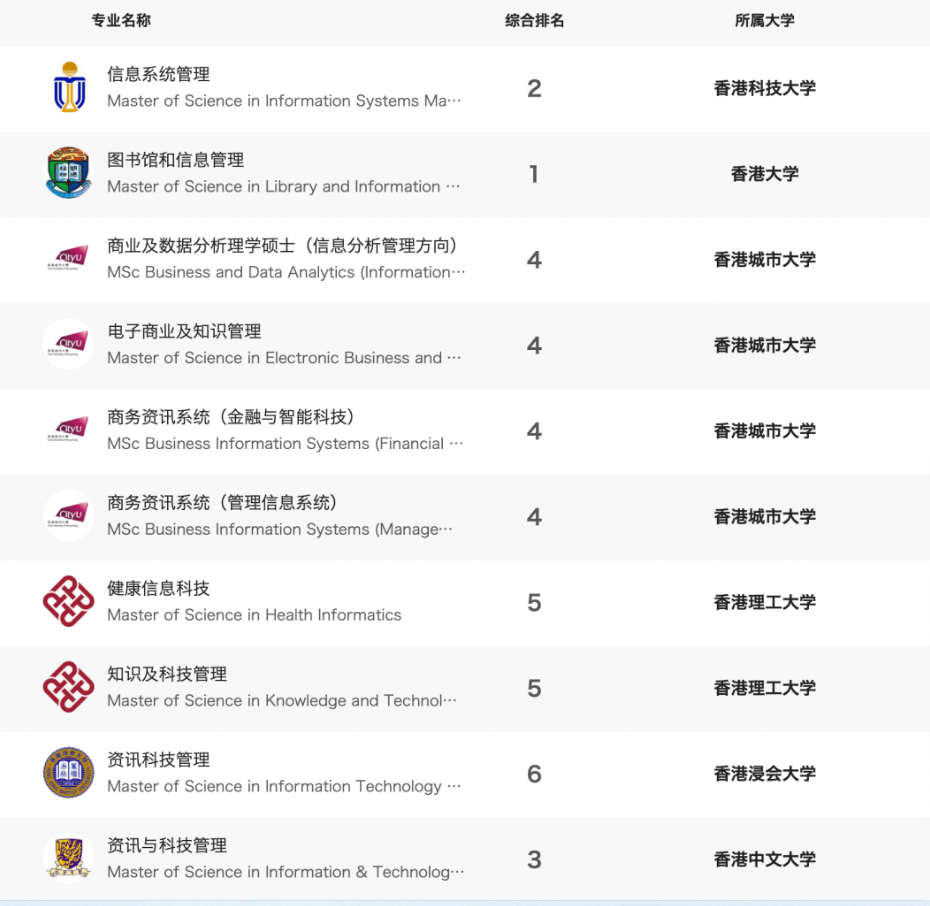Open the 图书馆和信息管理 program row
The width and height of the screenshot is (930, 906).
click(175, 160)
